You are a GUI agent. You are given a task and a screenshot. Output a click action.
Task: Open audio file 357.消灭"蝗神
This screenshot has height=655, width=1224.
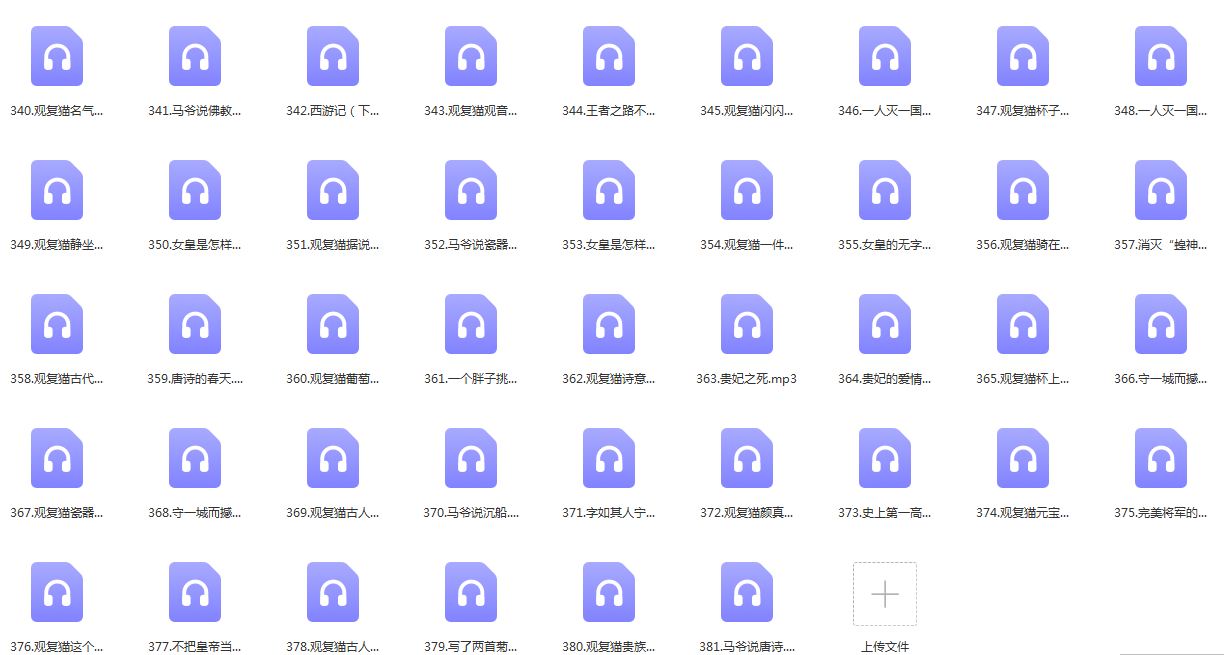(1161, 191)
